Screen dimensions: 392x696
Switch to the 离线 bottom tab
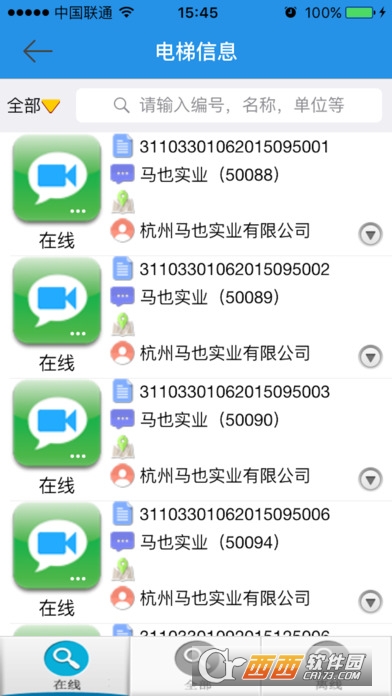click(327, 666)
